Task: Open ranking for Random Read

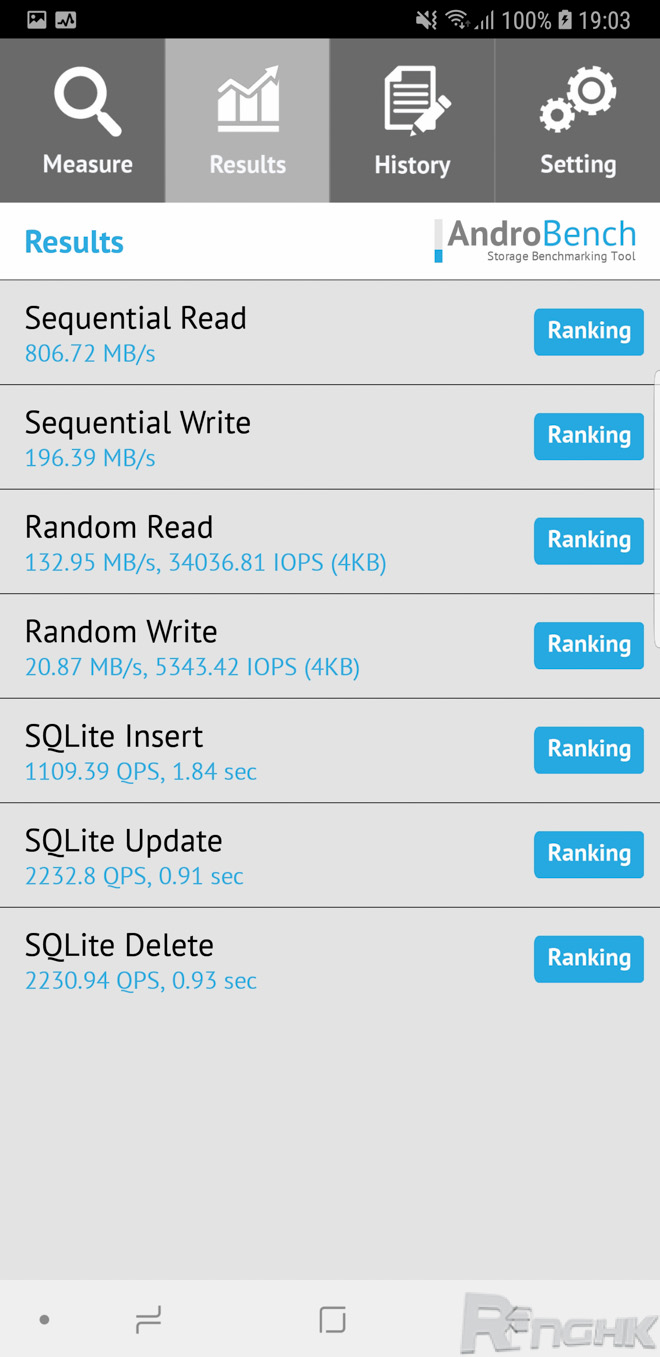Action: click(x=588, y=540)
